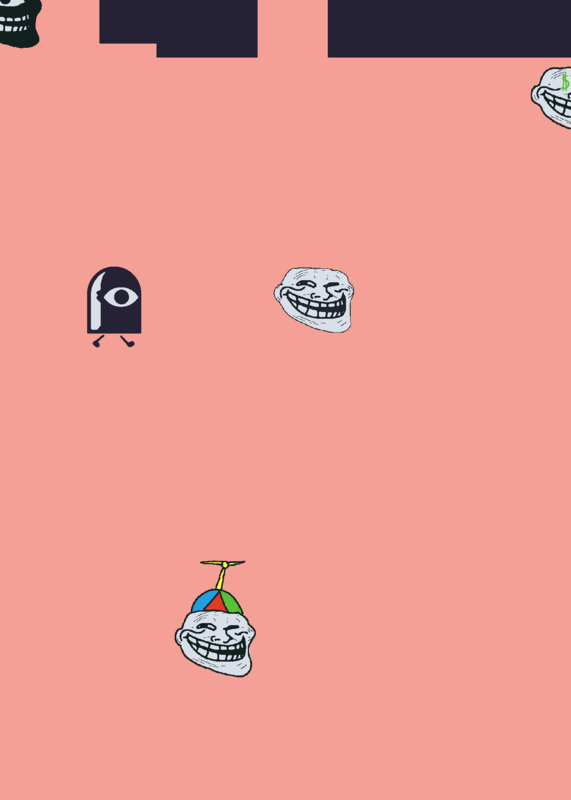Tap the one-eyed dark character with legs
The width and height of the screenshot is (571, 800).
pos(114,307)
